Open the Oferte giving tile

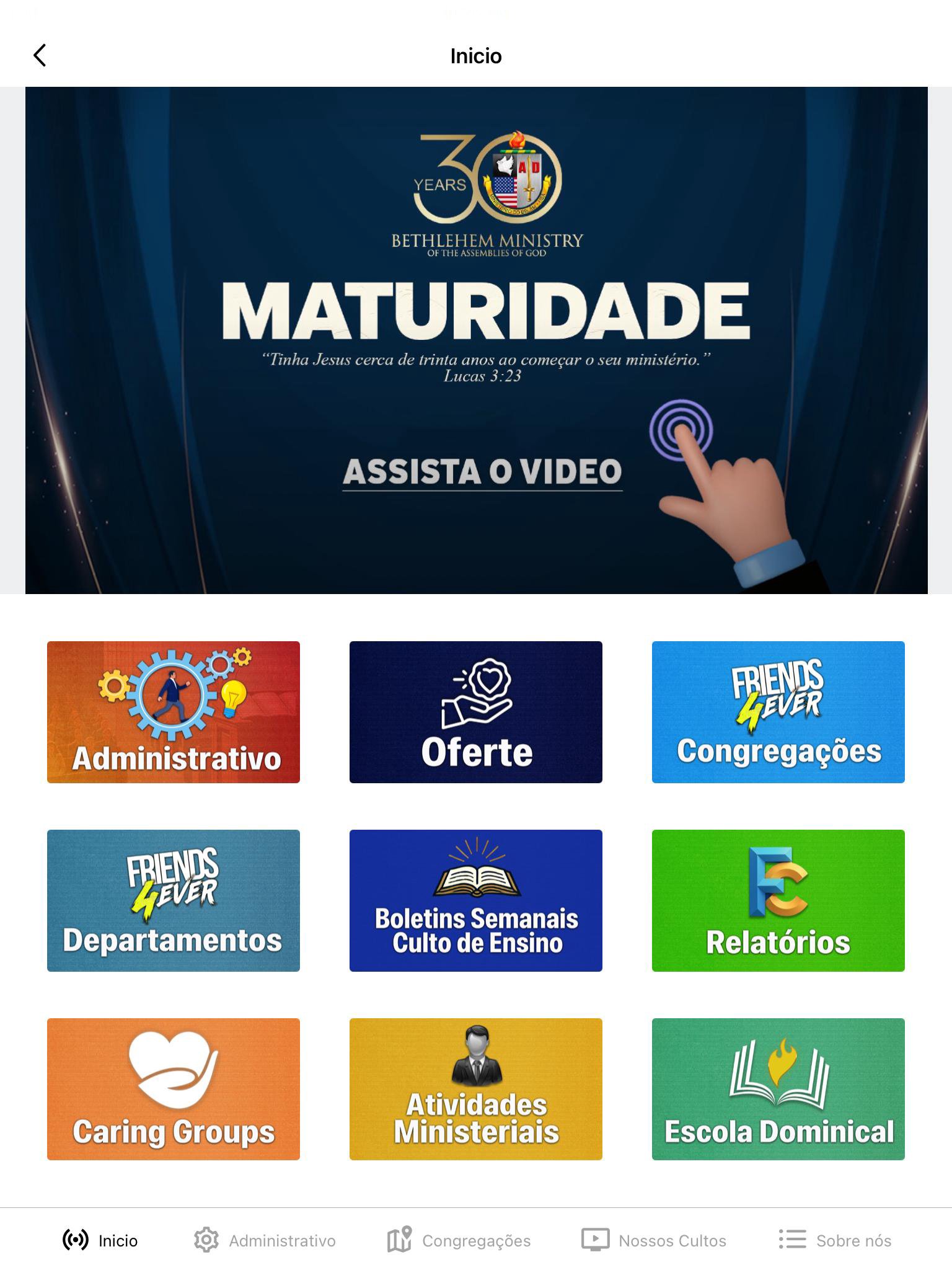click(x=476, y=712)
